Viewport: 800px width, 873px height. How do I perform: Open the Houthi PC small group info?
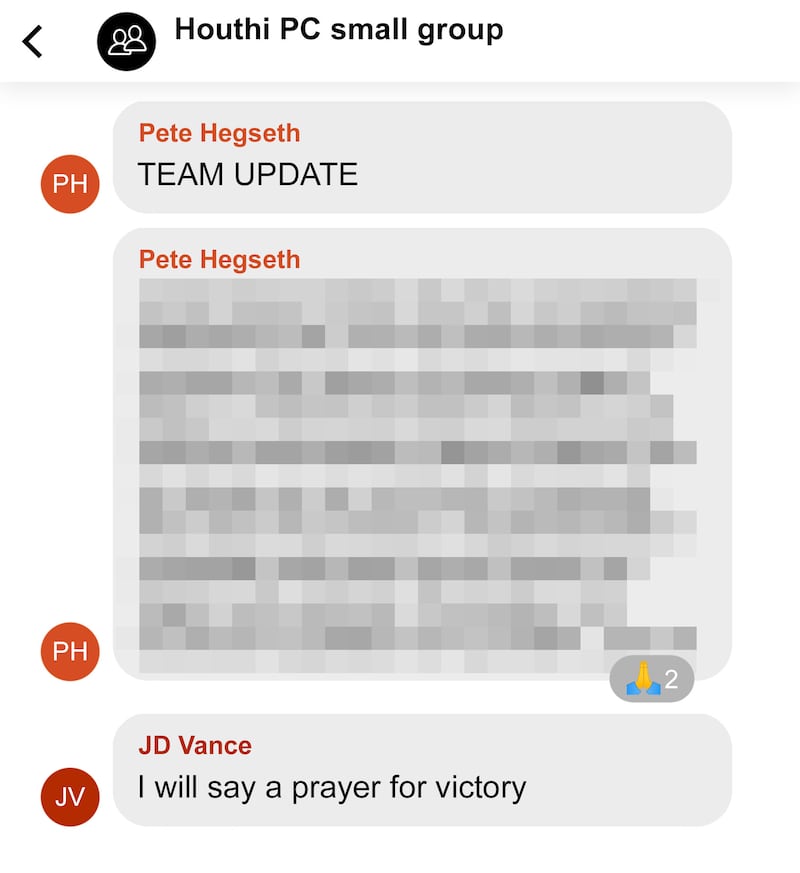point(338,30)
